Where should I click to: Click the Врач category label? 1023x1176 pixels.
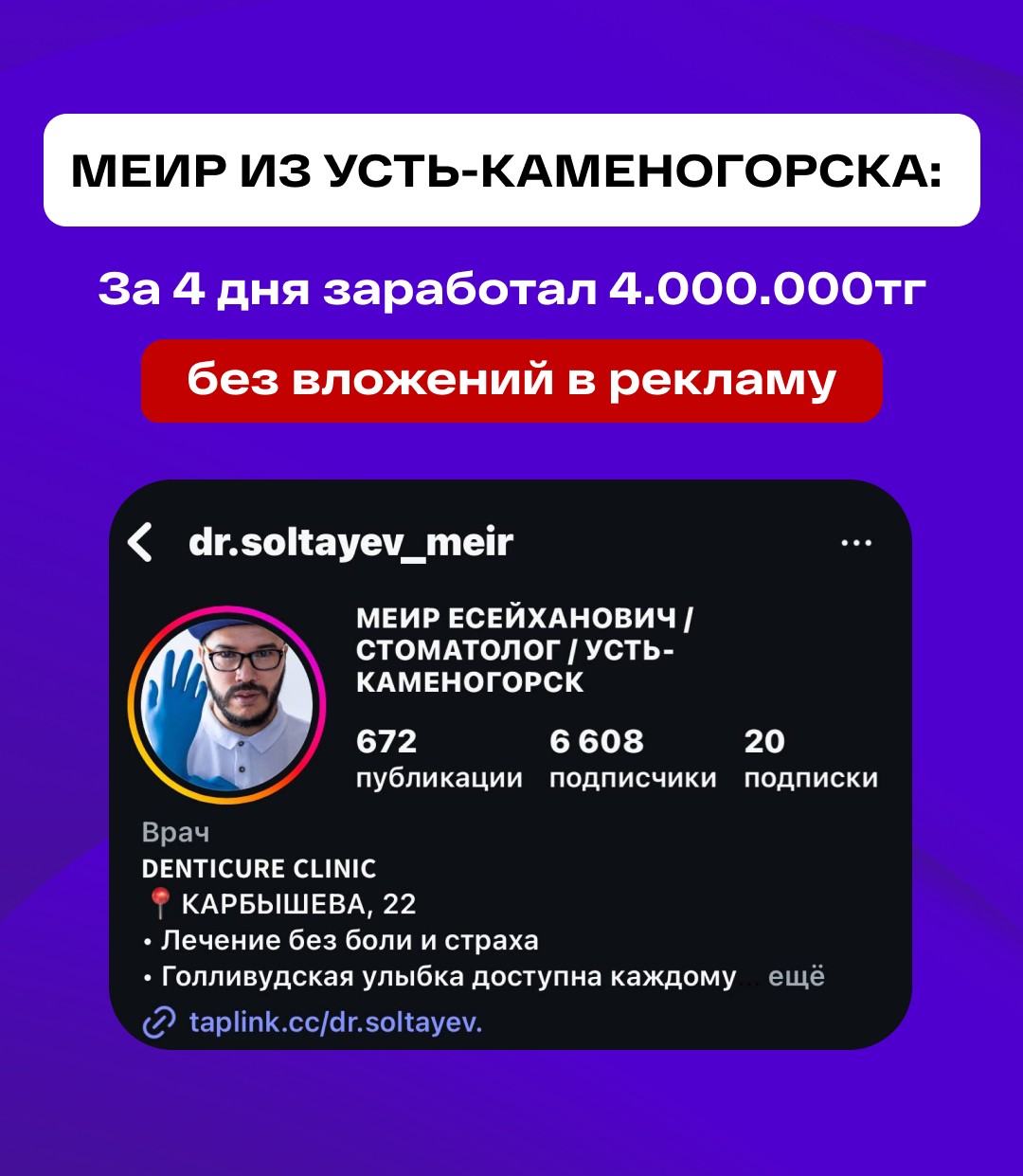[x=177, y=832]
